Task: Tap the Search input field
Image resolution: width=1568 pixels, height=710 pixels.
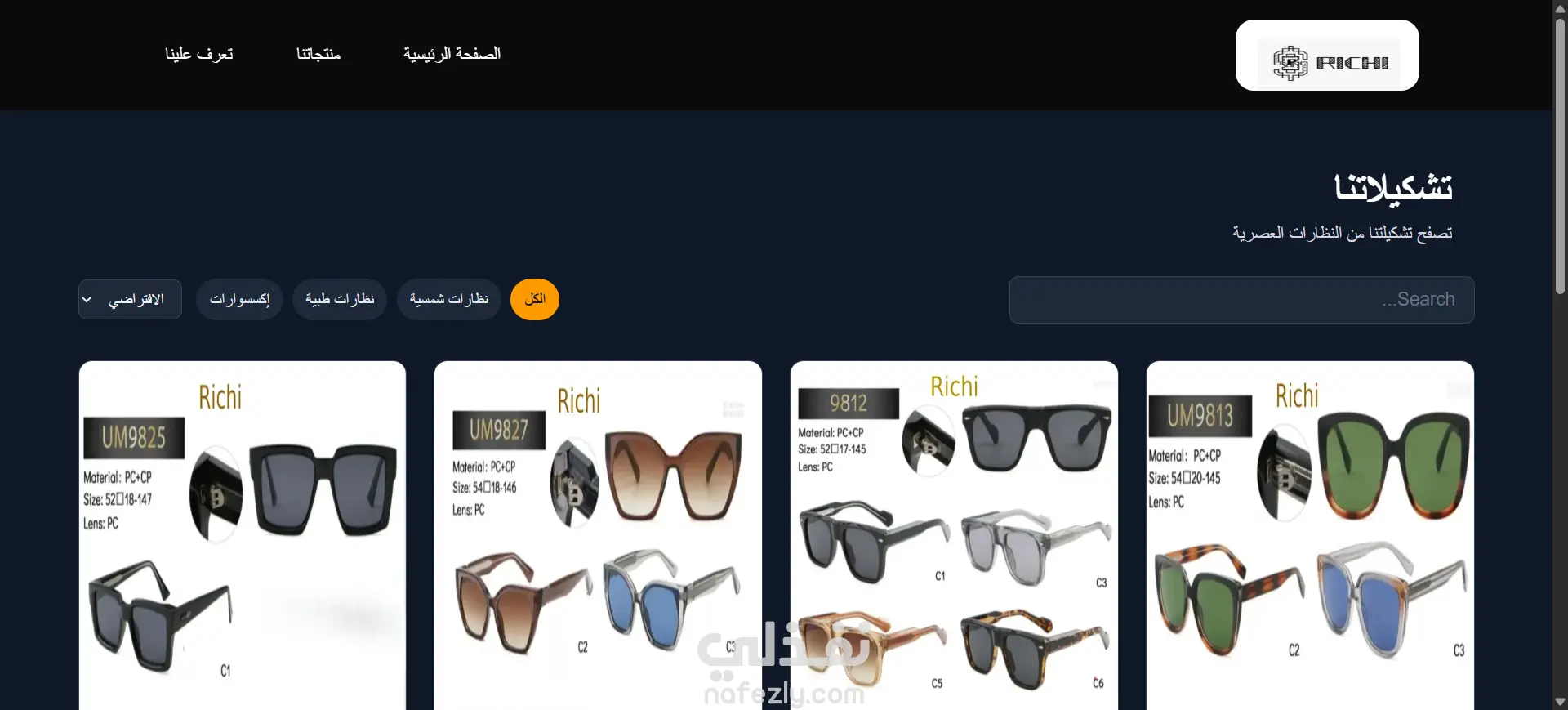Action: pos(1241,300)
